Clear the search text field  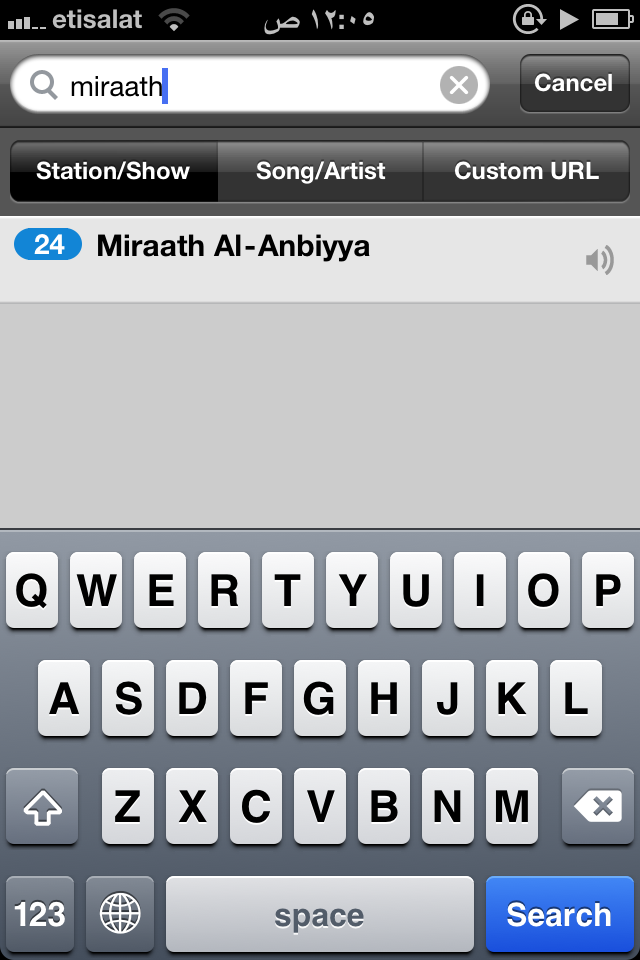459,86
